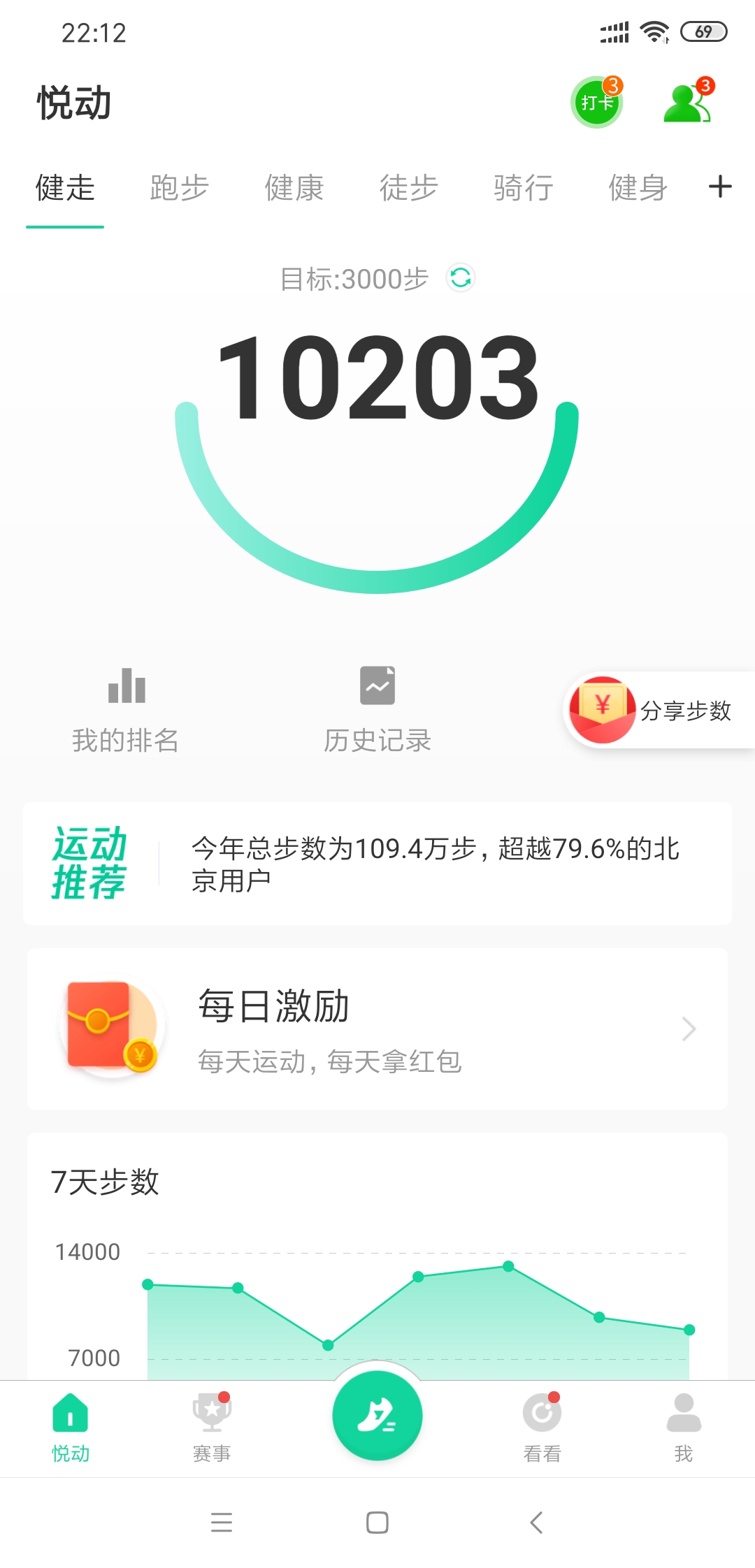755x1568 pixels.
Task: Tap 分享步数 red envelope button
Action: point(659,711)
